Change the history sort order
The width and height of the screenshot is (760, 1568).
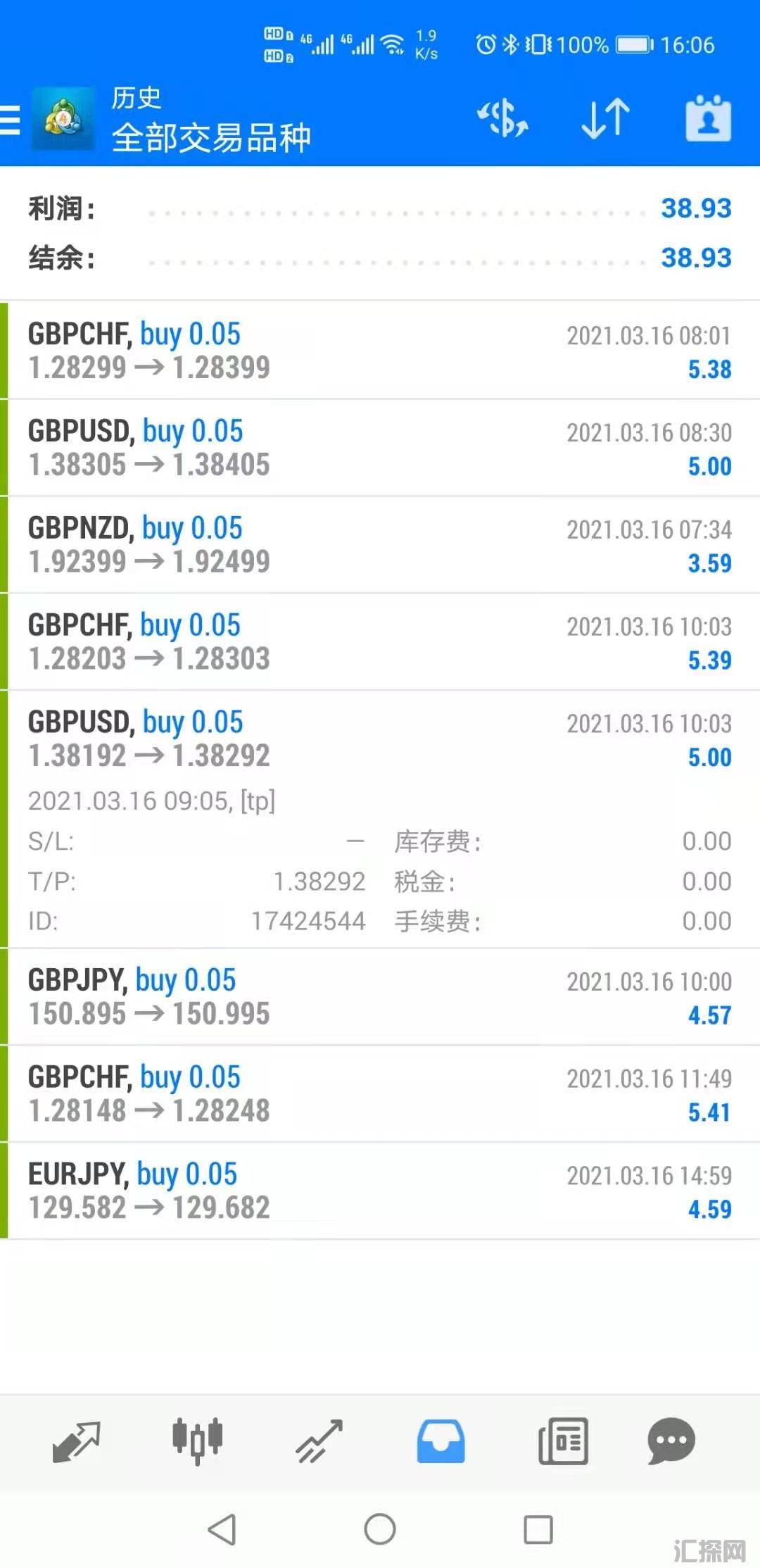605,118
